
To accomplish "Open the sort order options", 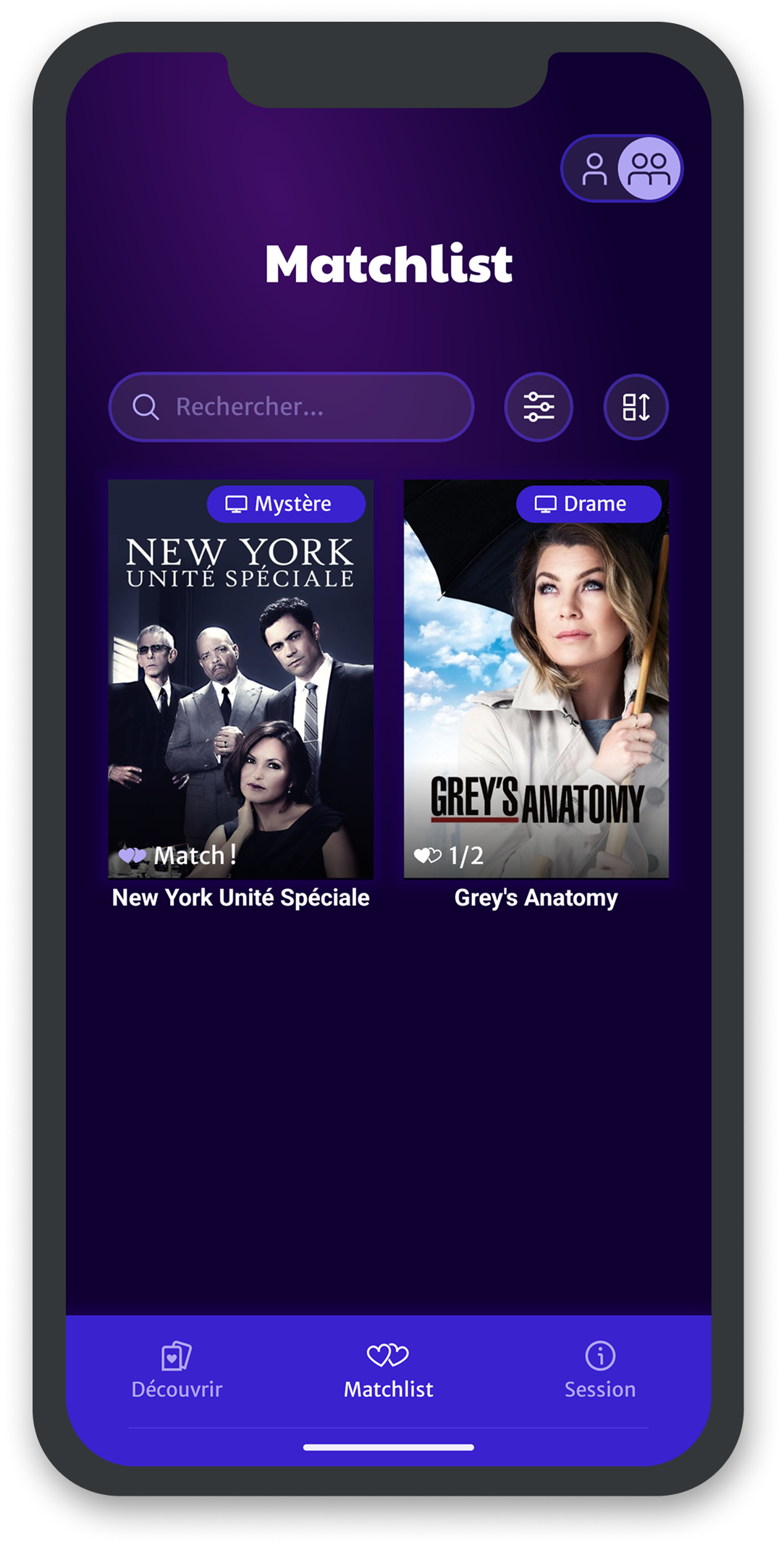I will [636, 407].
